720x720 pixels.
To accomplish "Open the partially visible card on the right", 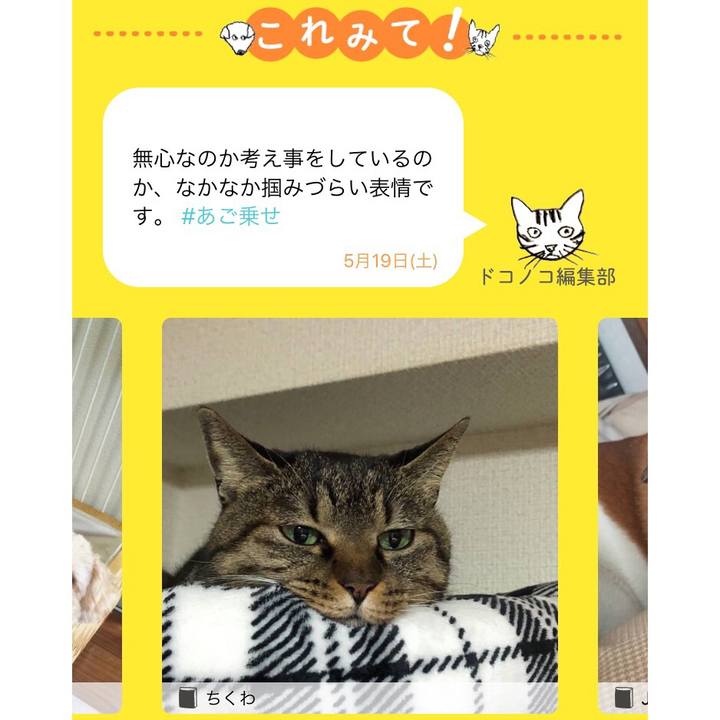I will 623,500.
